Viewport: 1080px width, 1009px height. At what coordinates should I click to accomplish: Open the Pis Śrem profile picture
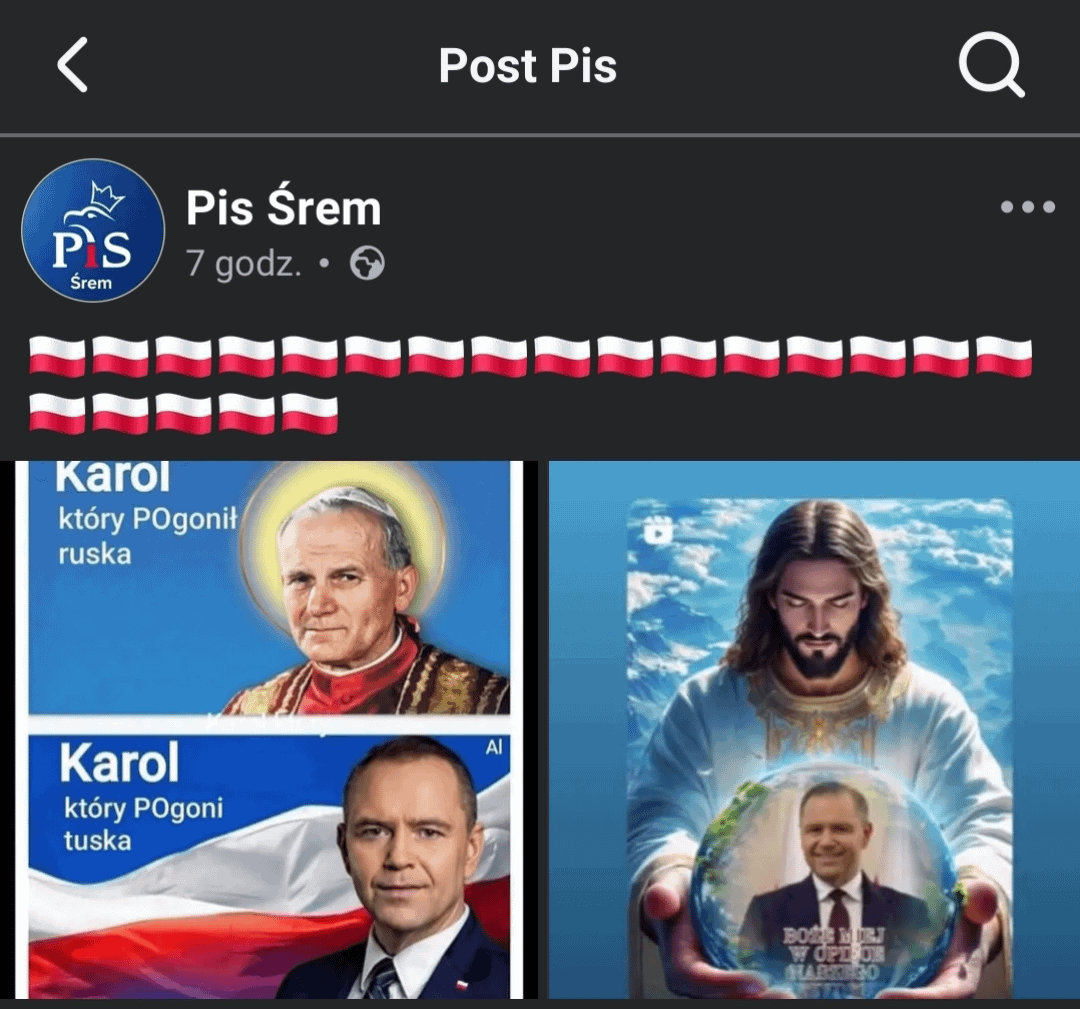(92, 230)
